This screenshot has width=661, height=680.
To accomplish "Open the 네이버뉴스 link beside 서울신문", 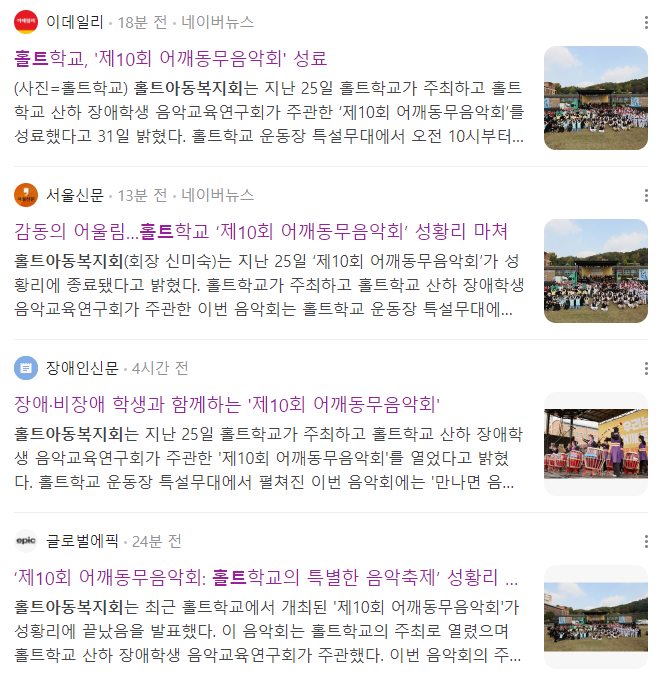I will [x=217, y=195].
